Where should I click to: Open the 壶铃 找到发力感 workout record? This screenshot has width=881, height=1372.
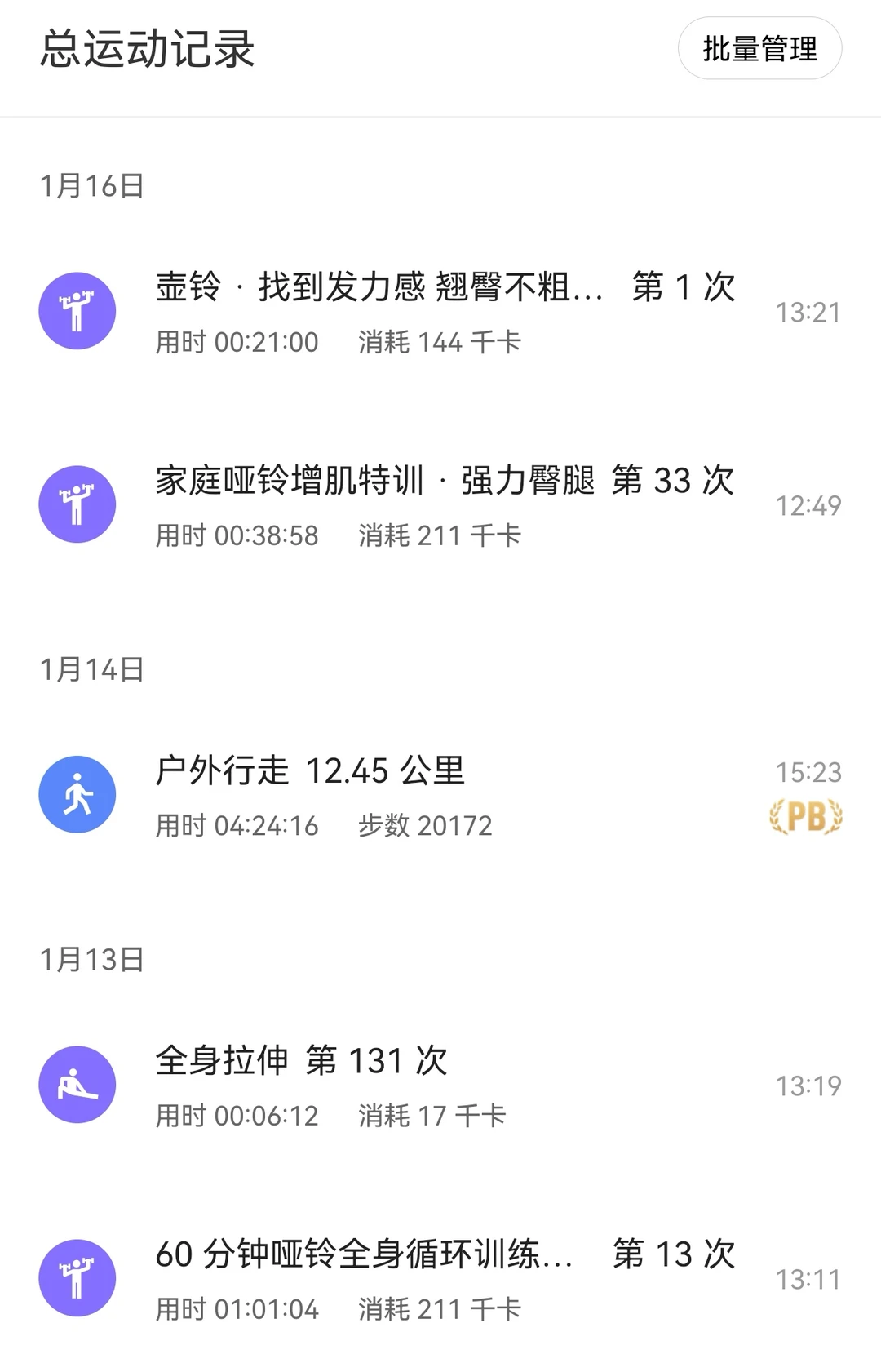pos(440,312)
